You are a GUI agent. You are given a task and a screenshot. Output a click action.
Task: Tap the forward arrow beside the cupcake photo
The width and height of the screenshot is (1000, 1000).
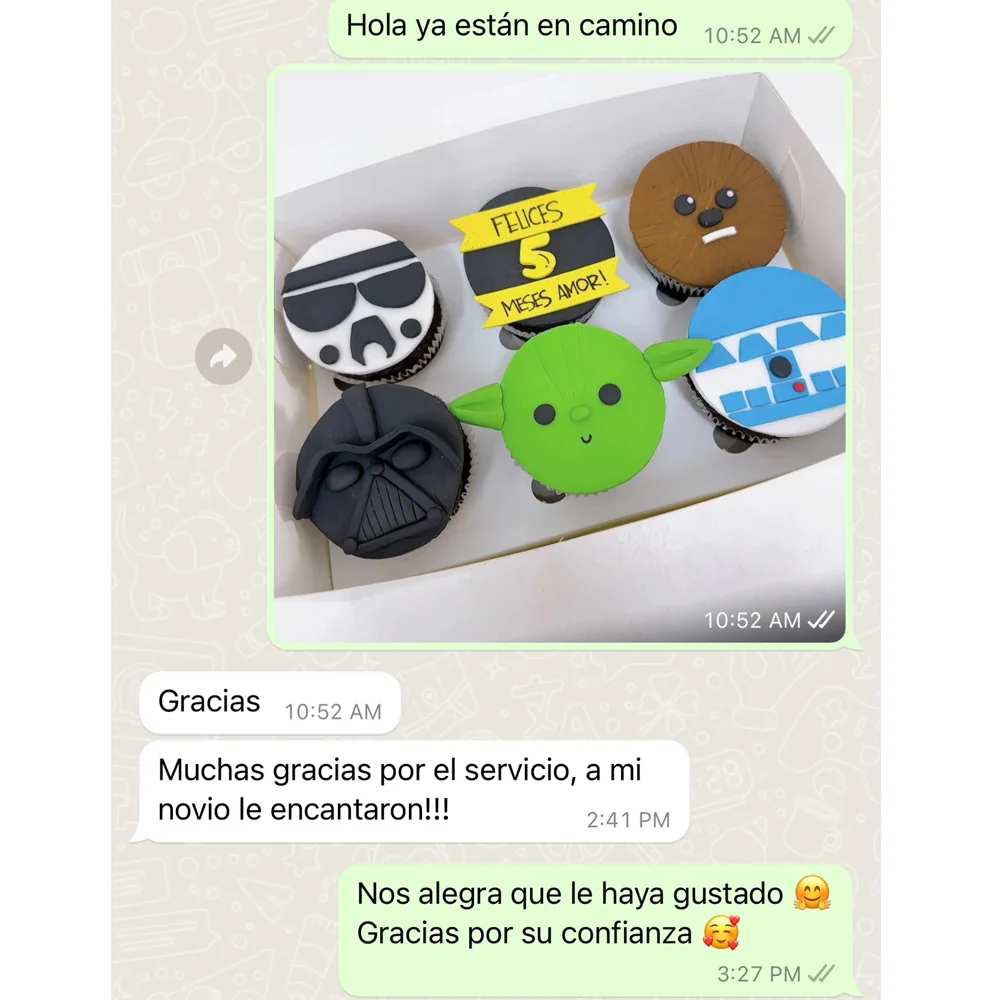[223, 357]
